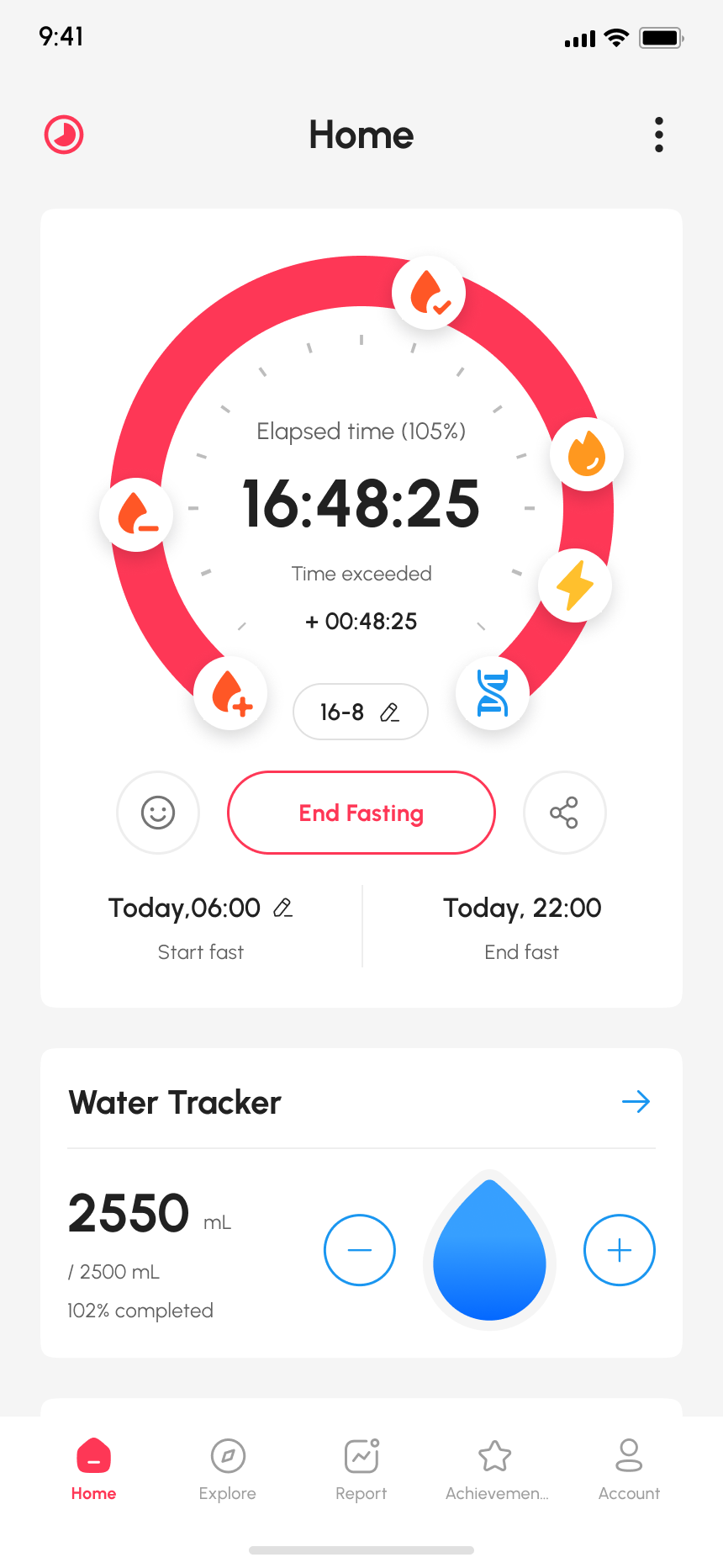This screenshot has height=1568, width=723.
Task: Tap the lightning bolt energy stage icon
Action: pyautogui.click(x=575, y=586)
